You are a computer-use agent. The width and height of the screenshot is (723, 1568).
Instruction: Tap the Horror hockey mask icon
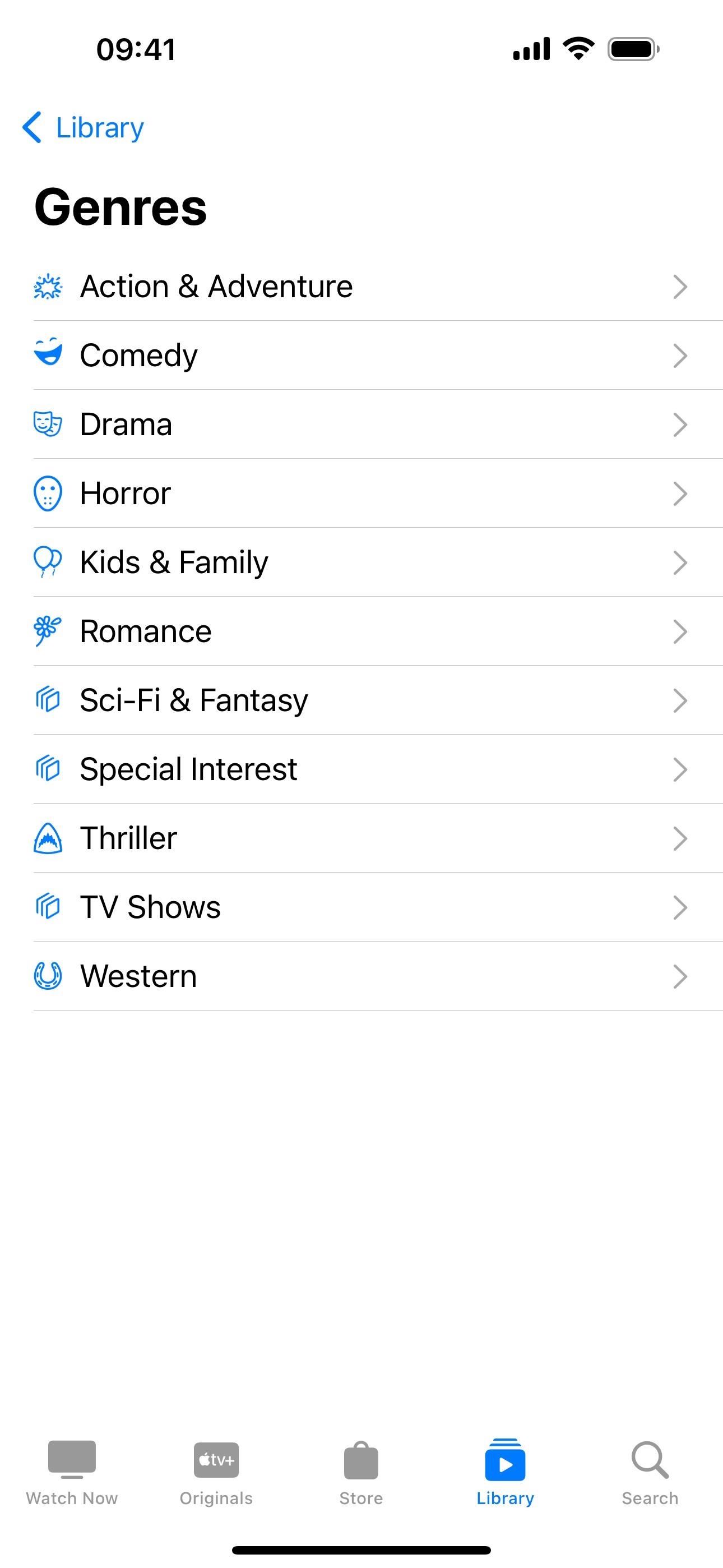click(x=48, y=493)
